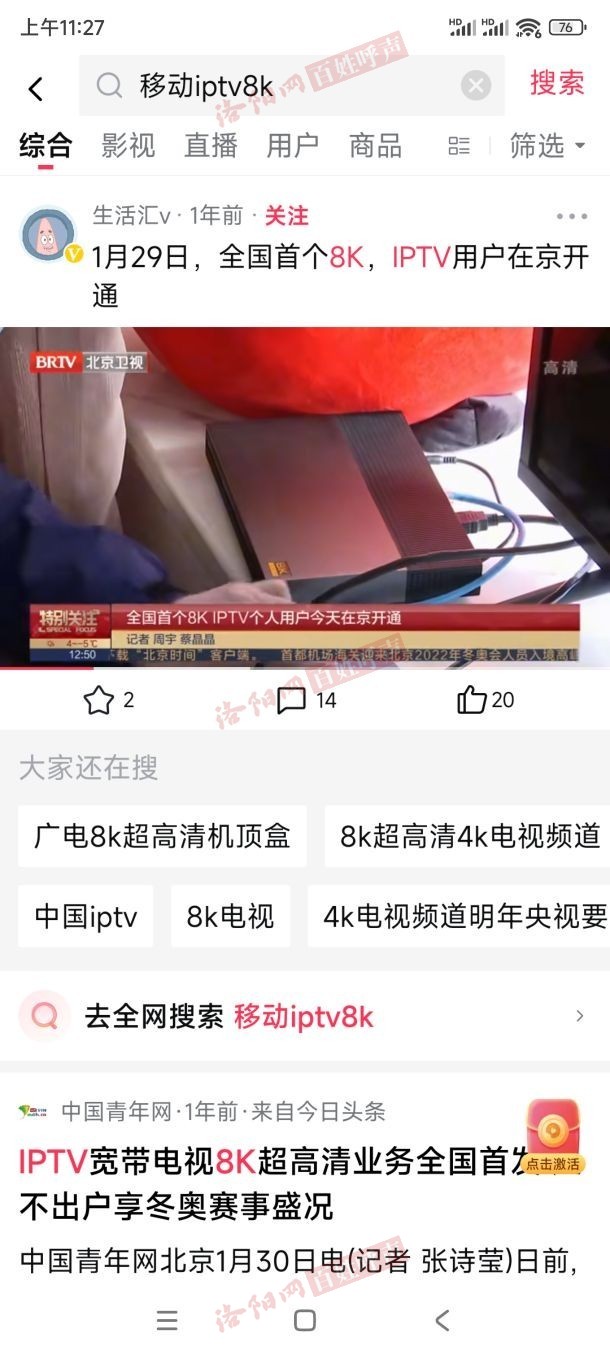The height and width of the screenshot is (1356, 610).
Task: Open comments on 生活汇v's post
Action: point(292,700)
